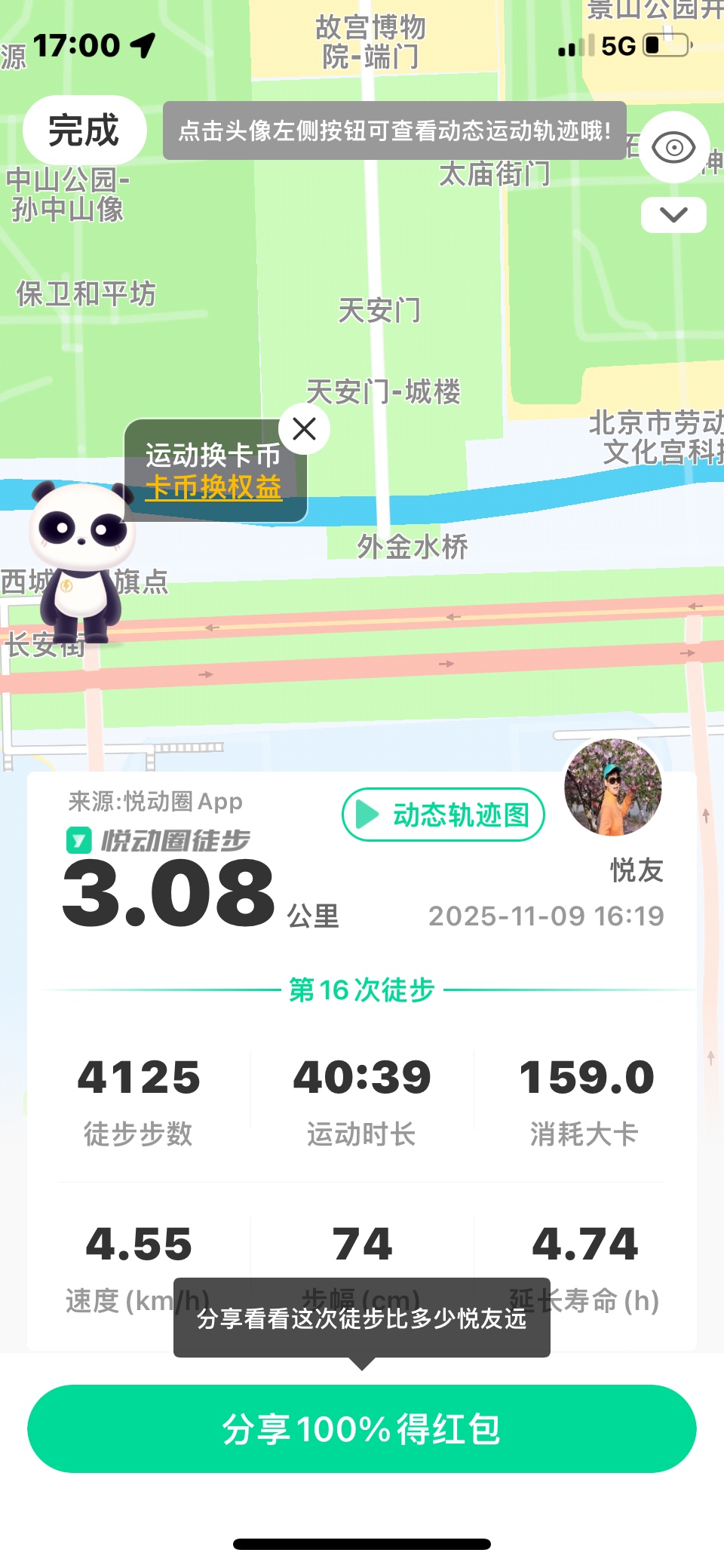Toggle map visibility with the eye icon
Screen dimensions: 724x1568
(673, 147)
